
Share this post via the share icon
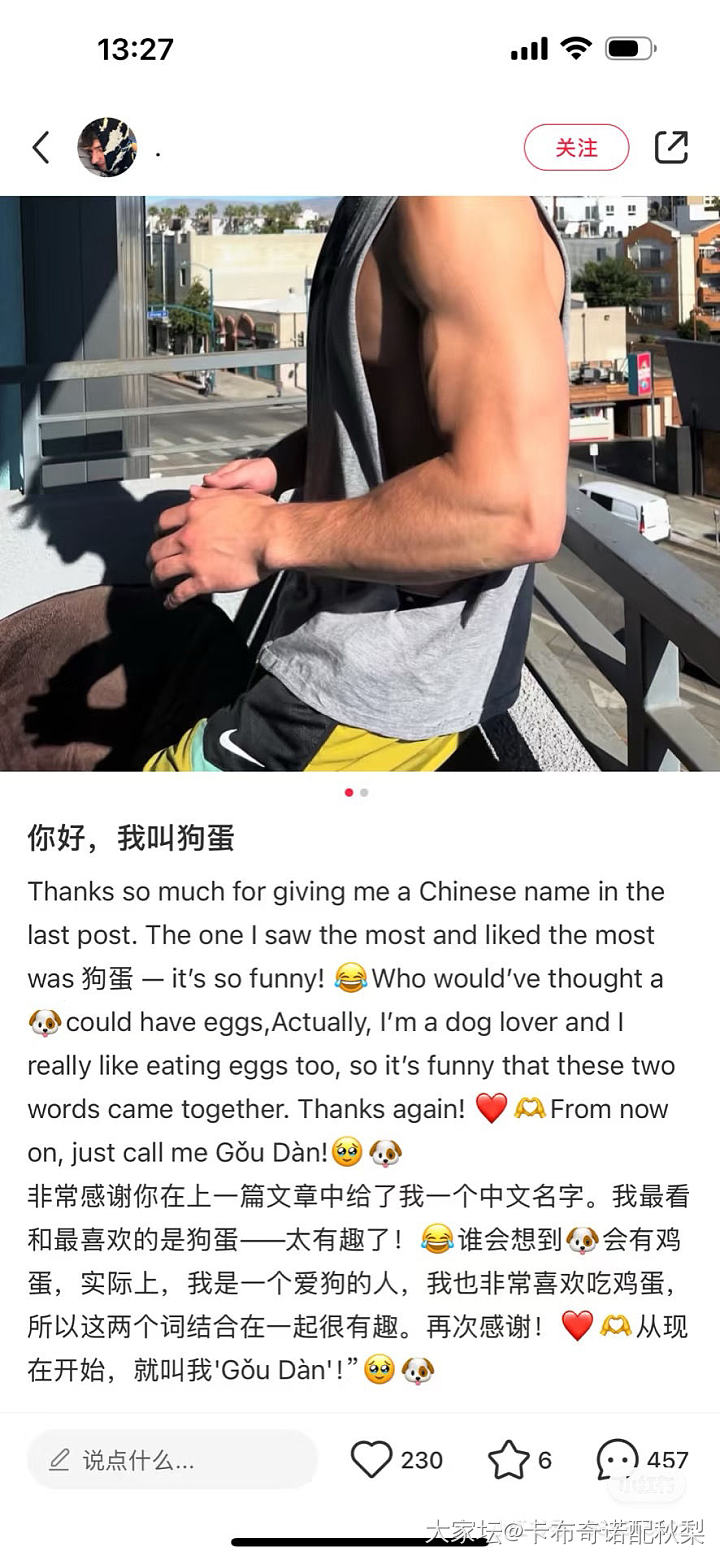click(671, 147)
